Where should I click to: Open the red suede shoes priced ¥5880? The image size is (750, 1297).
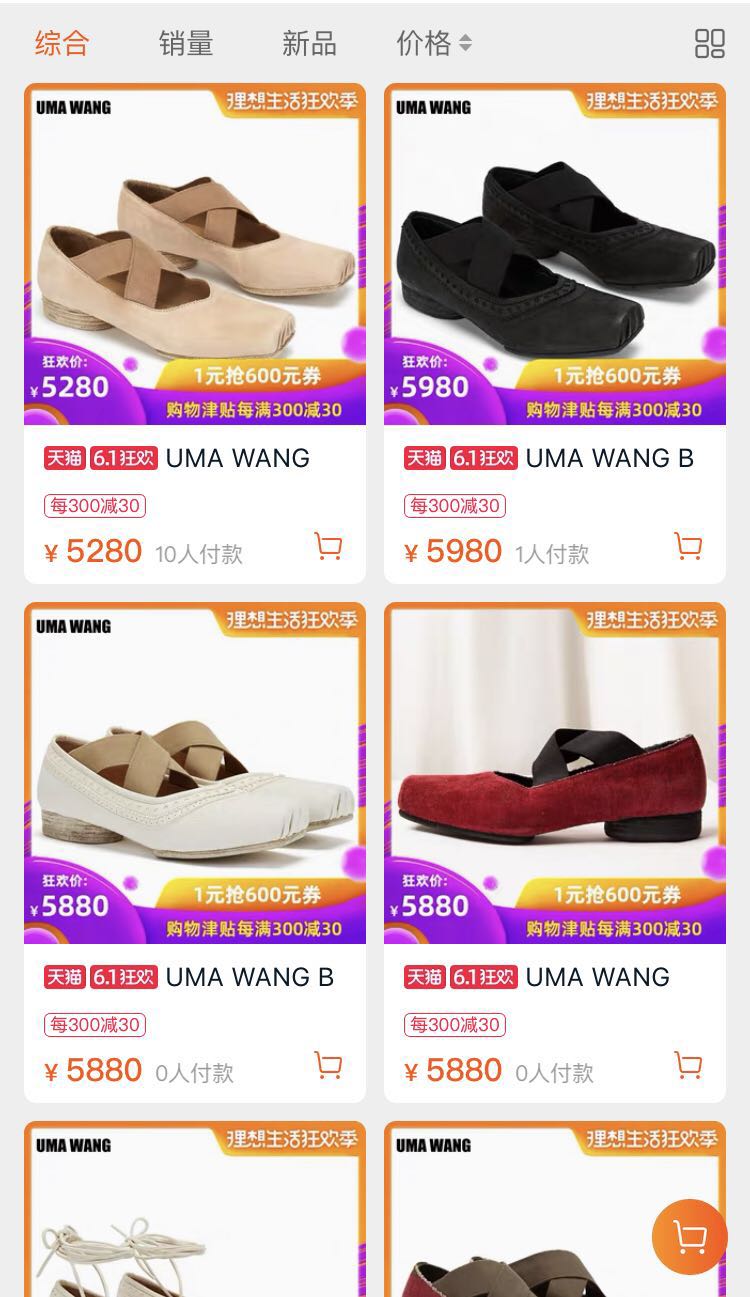[x=555, y=773]
